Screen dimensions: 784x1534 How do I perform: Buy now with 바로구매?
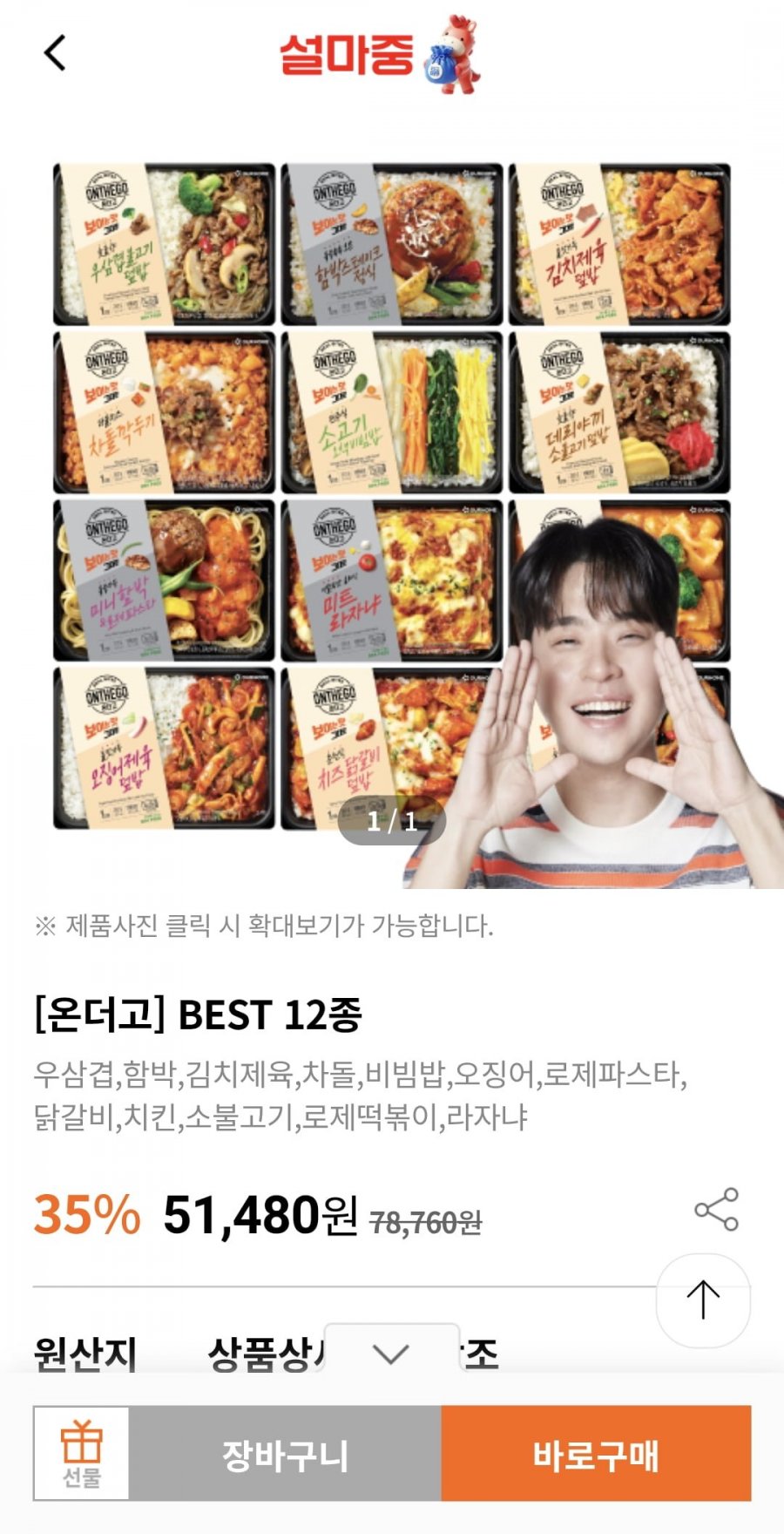596,1454
